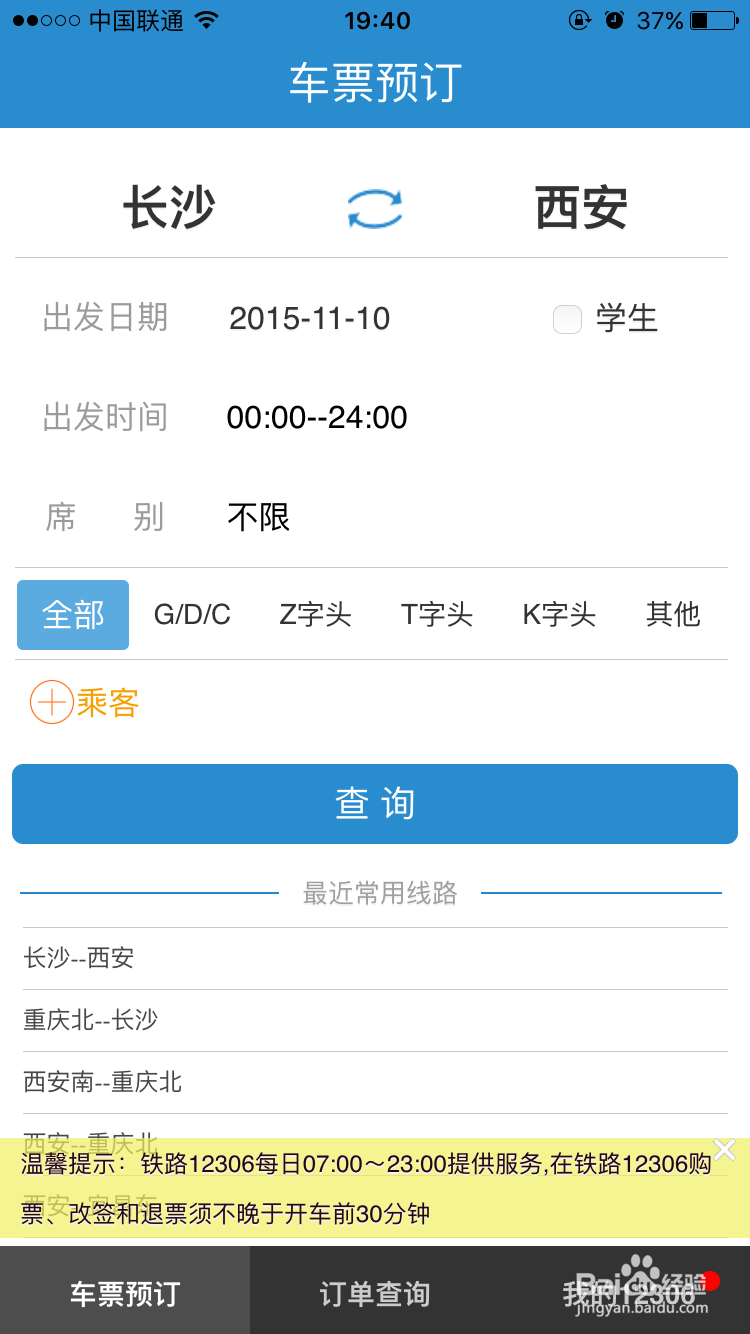Switch to the 订单查询 tab
Screen dimensions: 750x1334
click(x=375, y=1294)
